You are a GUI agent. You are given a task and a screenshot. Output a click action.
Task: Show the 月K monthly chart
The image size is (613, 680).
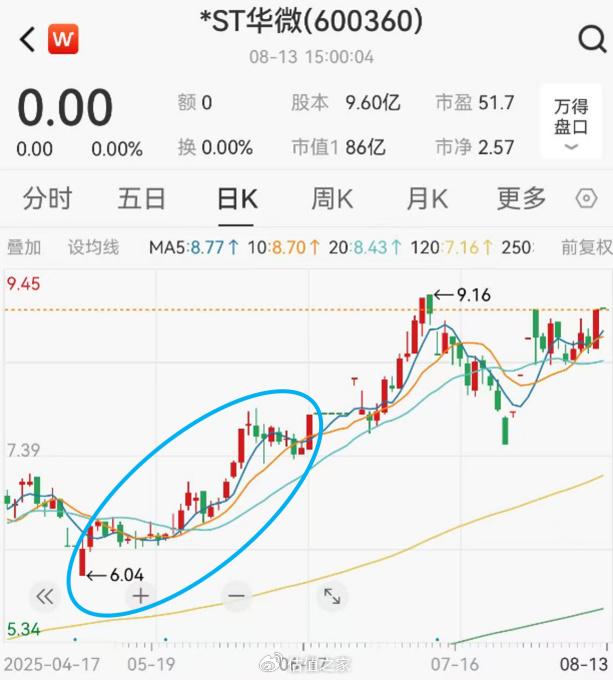(x=427, y=199)
